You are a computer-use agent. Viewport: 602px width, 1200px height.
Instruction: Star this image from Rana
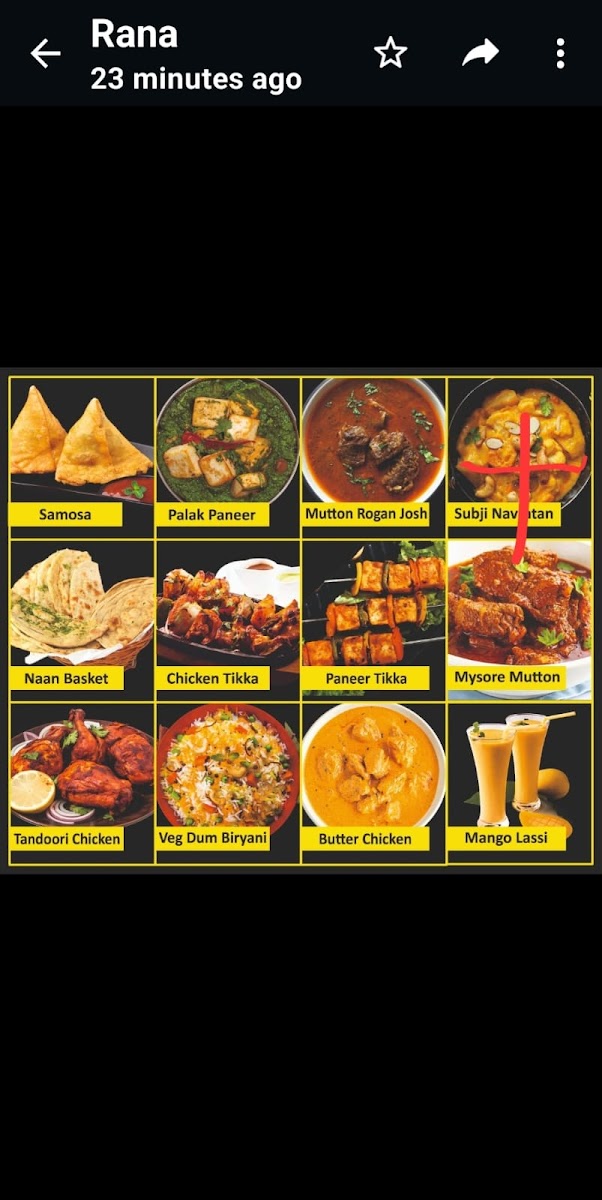coord(390,54)
